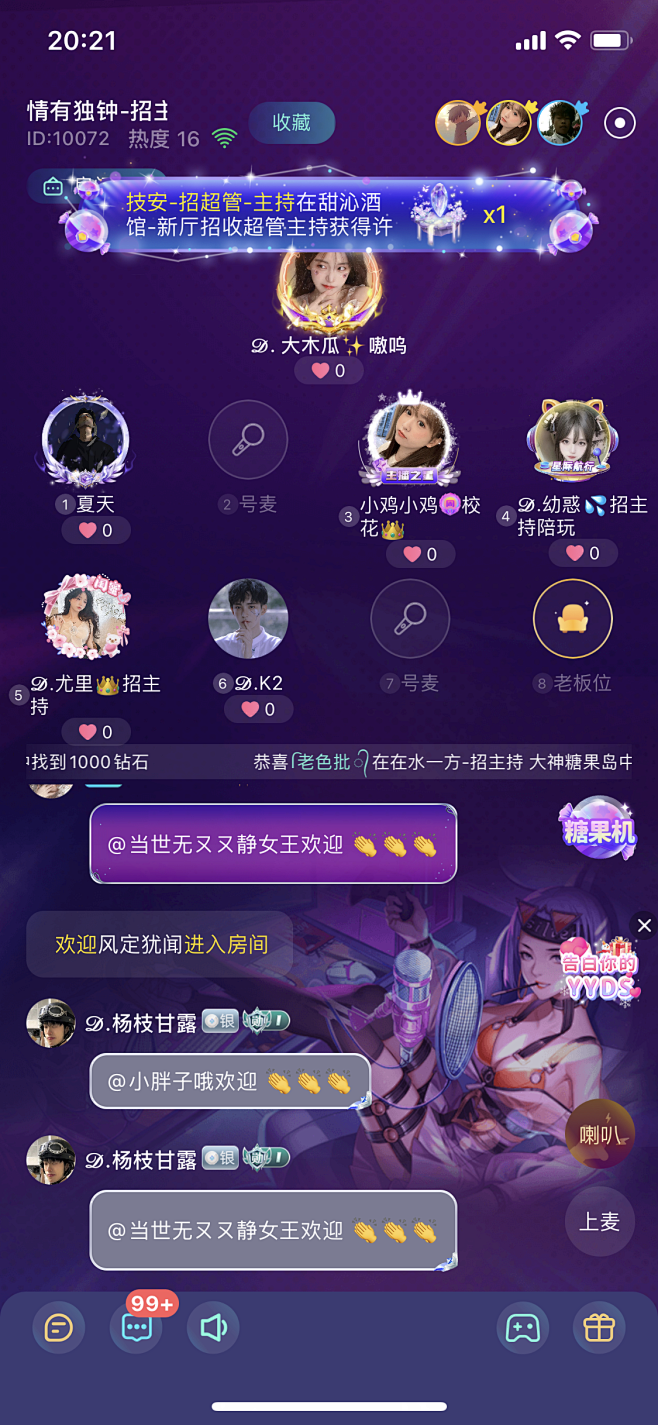
Task: Close the 告白你的YYDS floating banner
Action: (644, 926)
